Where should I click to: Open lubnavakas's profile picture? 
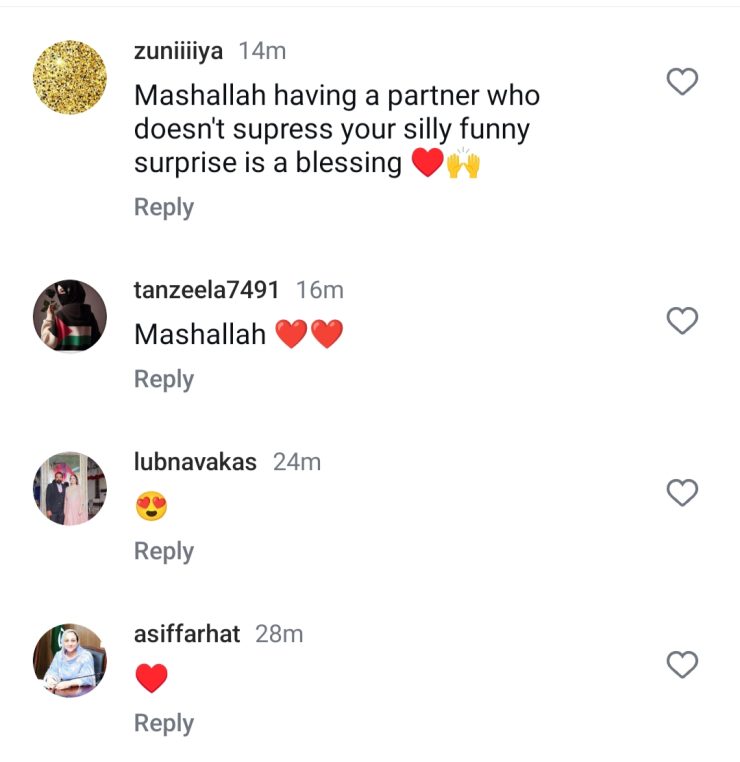pos(70,488)
